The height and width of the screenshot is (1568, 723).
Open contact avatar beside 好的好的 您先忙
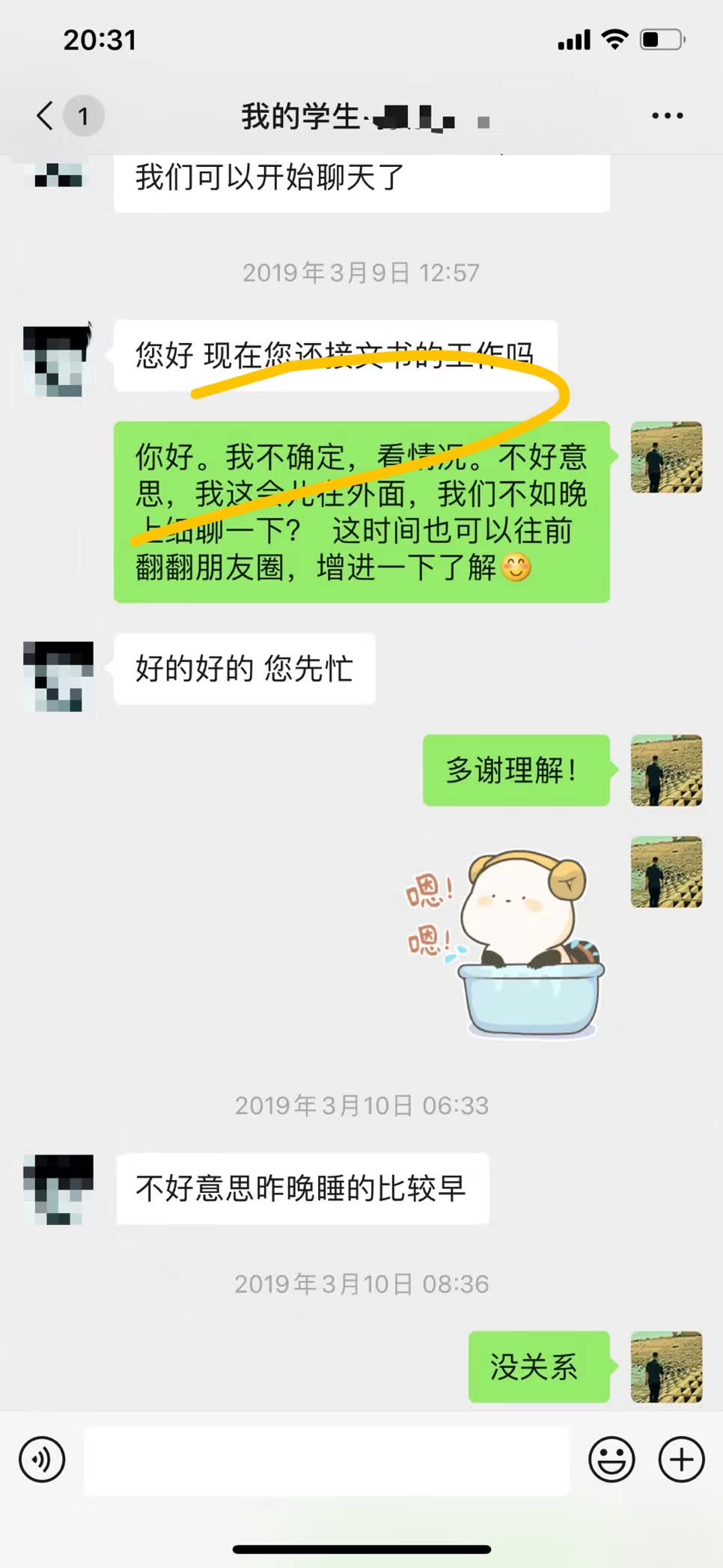pyautogui.click(x=58, y=676)
